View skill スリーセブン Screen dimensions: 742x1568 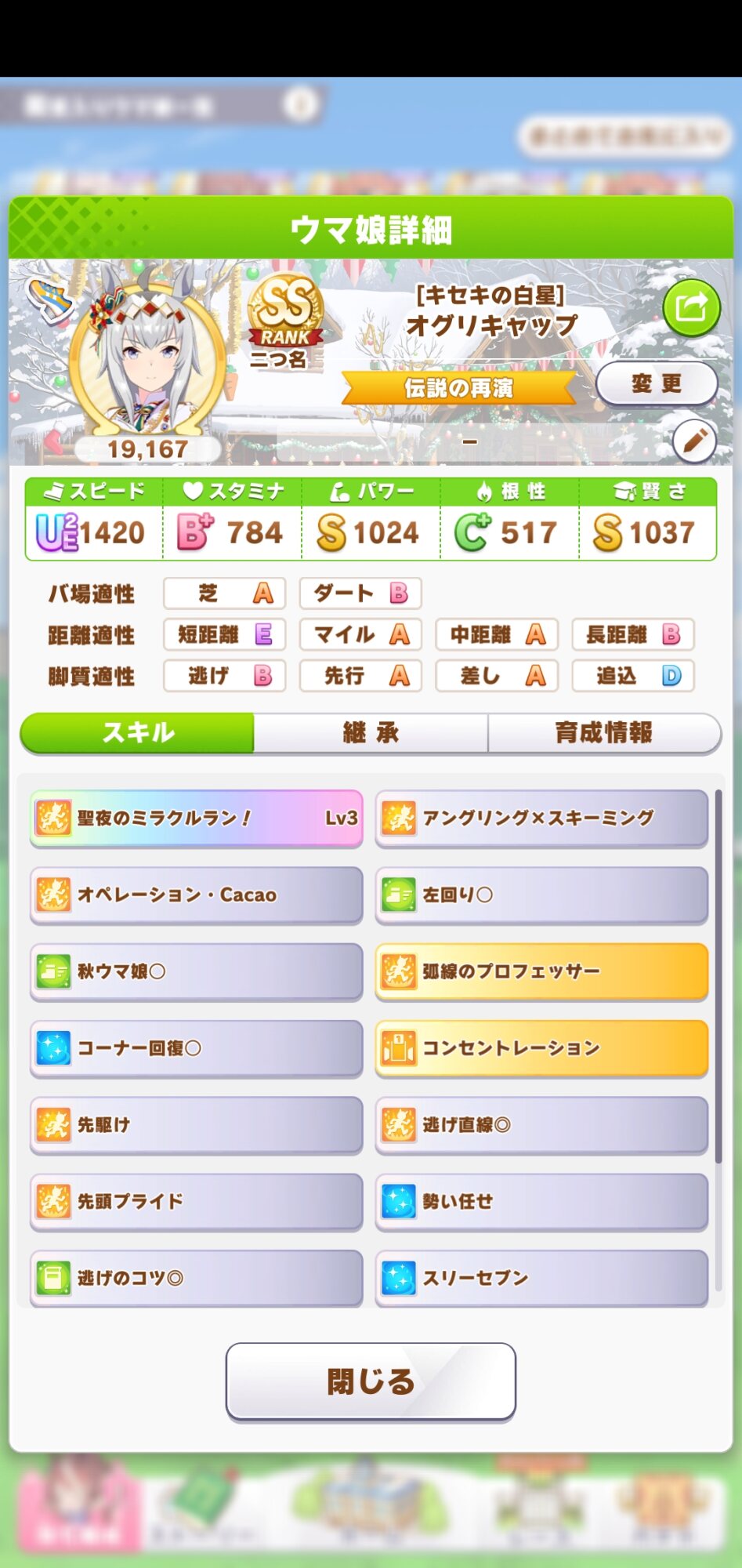[541, 1278]
